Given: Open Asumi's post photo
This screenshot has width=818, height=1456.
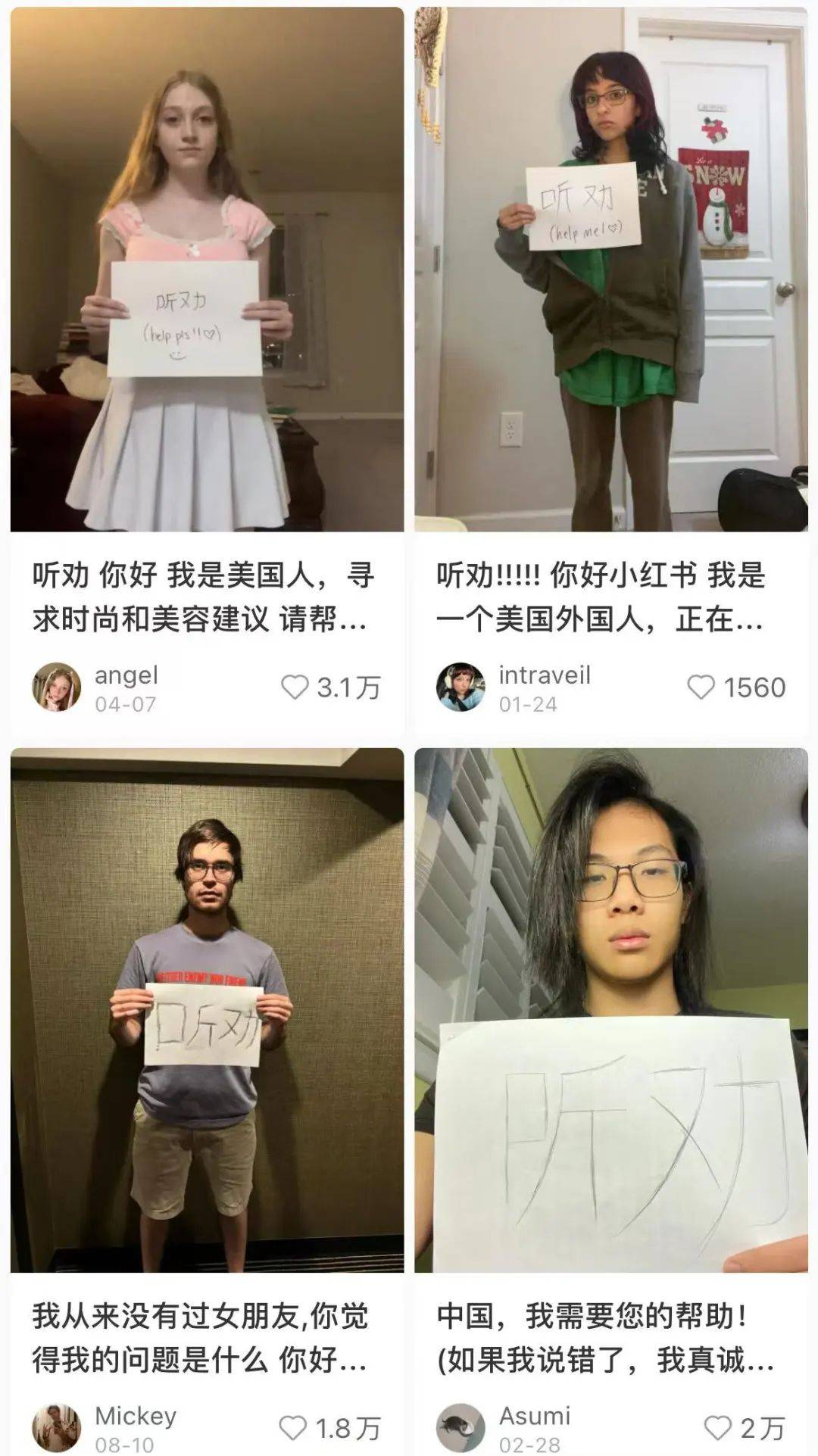Looking at the screenshot, I should click(610, 1009).
